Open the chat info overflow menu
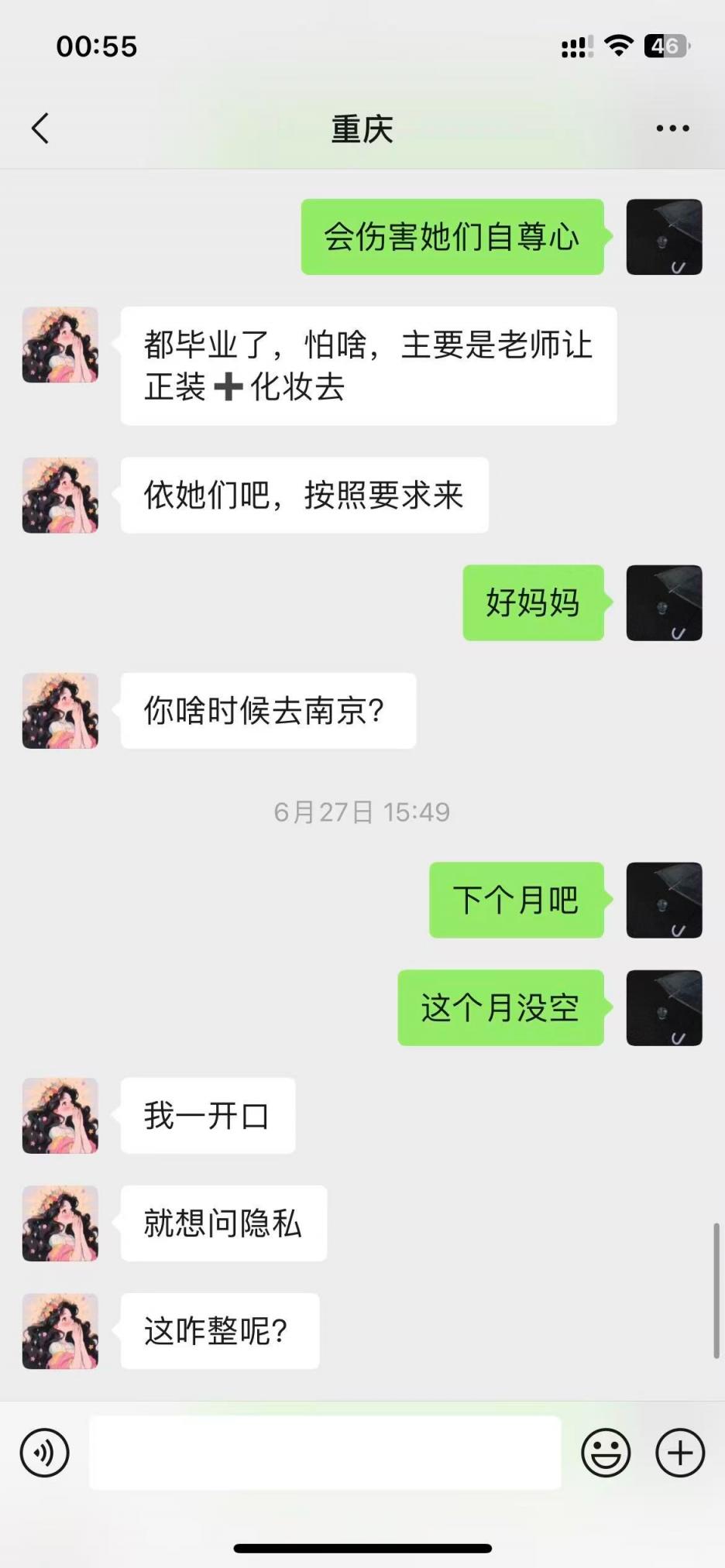 (672, 129)
